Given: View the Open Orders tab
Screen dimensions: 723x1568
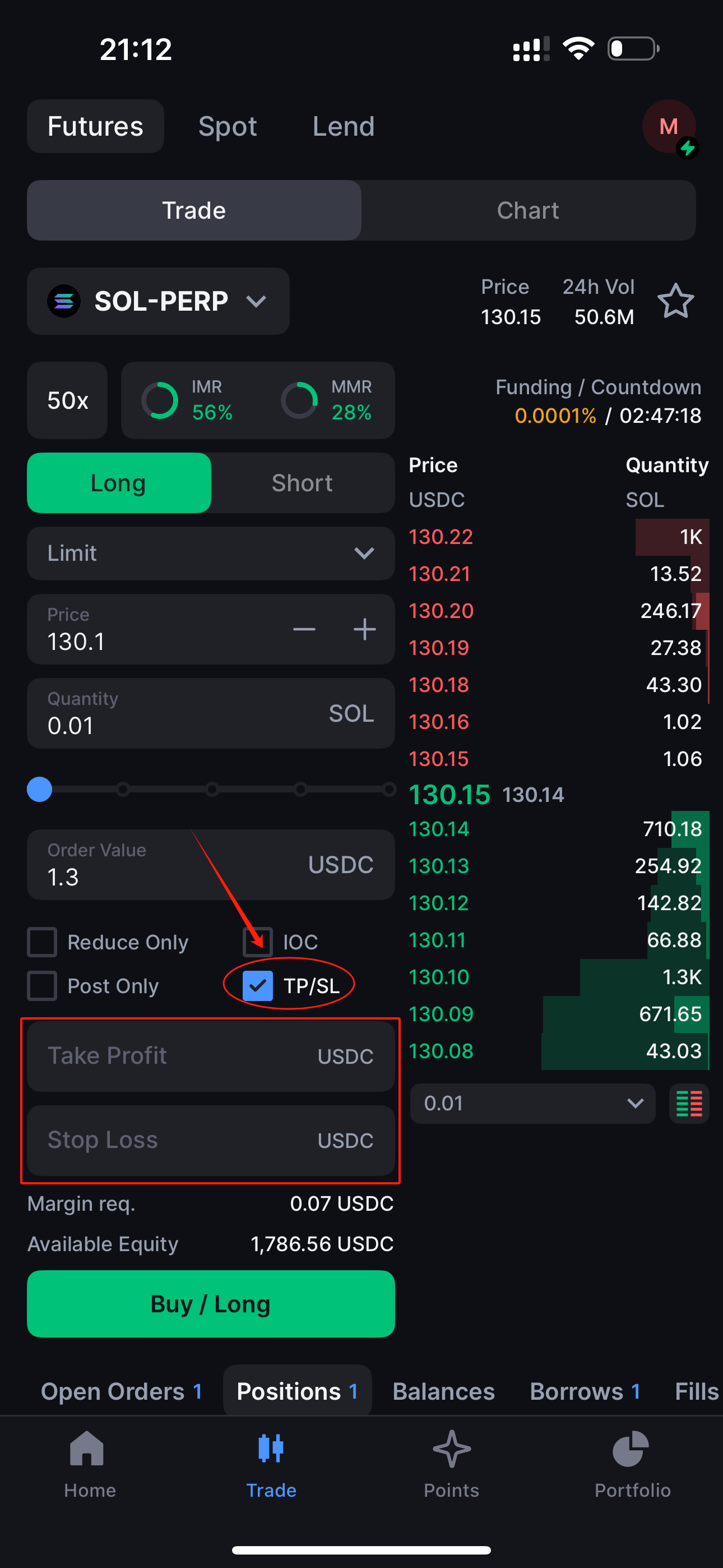Looking at the screenshot, I should [121, 1391].
